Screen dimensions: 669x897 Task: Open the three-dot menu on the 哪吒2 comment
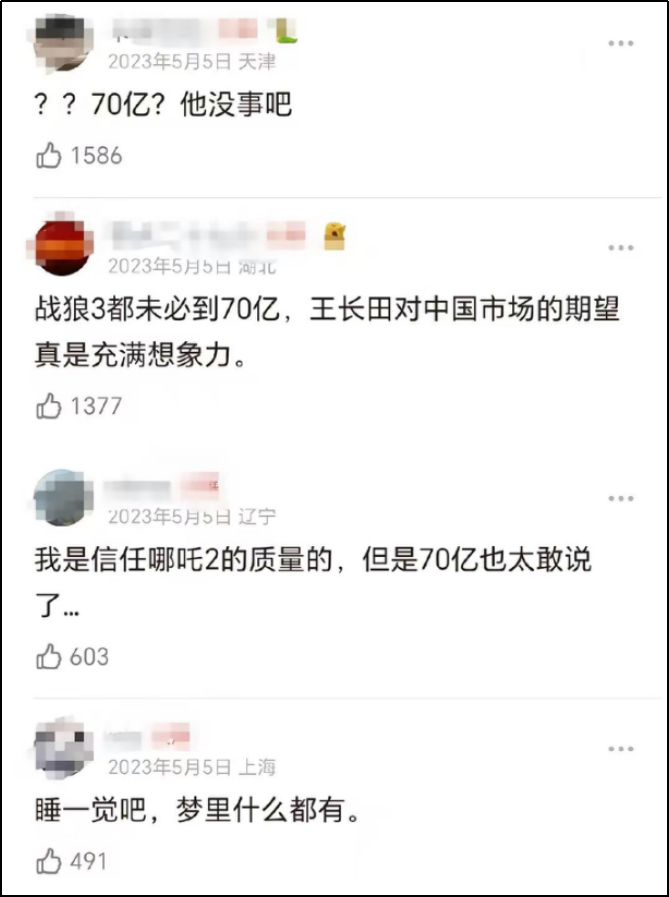(x=621, y=498)
